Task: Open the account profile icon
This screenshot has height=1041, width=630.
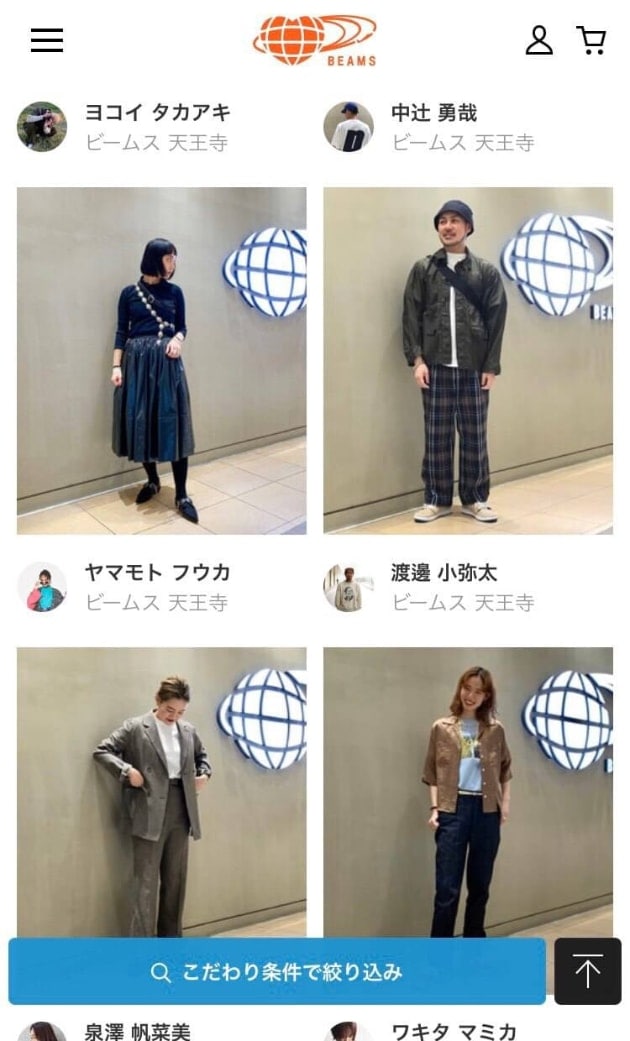Action: tap(539, 40)
